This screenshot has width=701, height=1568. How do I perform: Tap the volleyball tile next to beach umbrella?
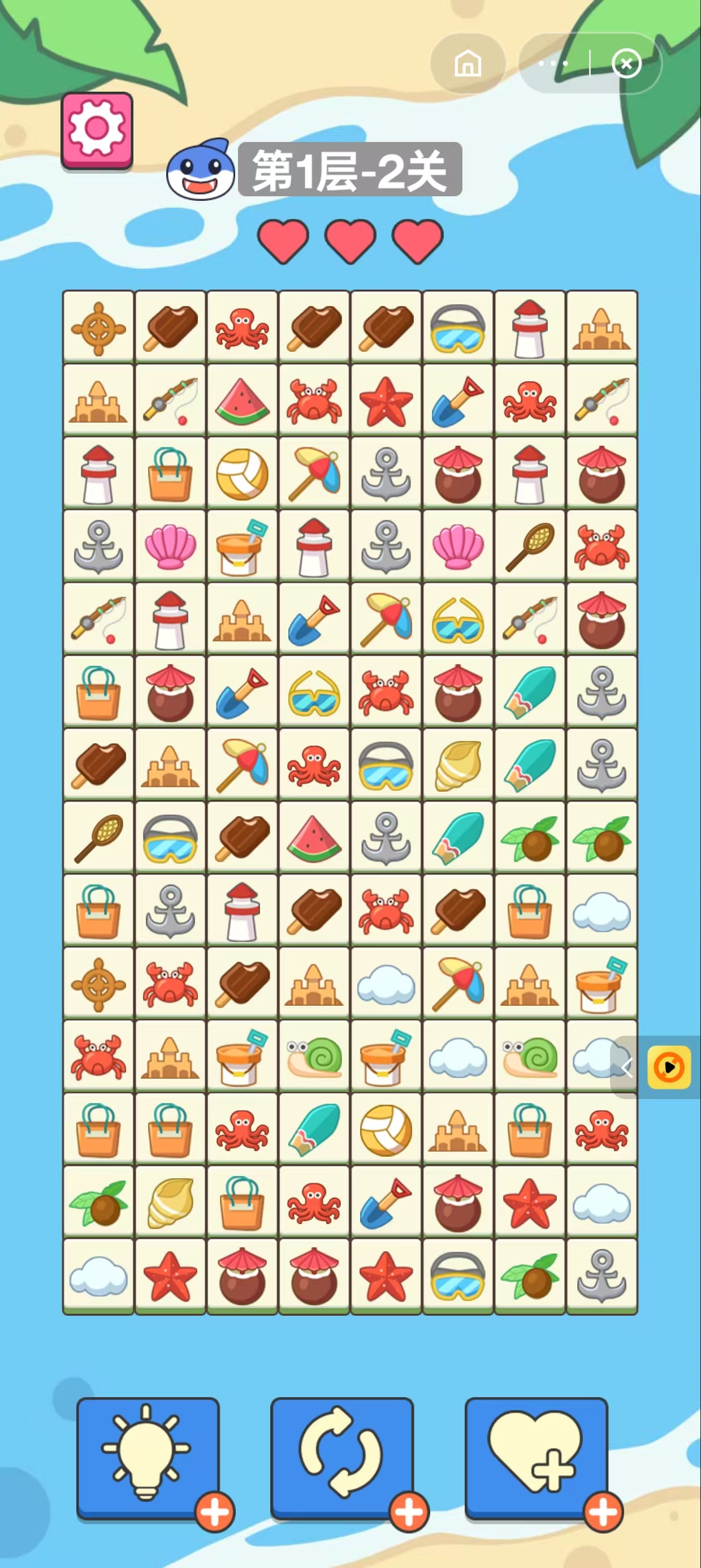(x=242, y=473)
